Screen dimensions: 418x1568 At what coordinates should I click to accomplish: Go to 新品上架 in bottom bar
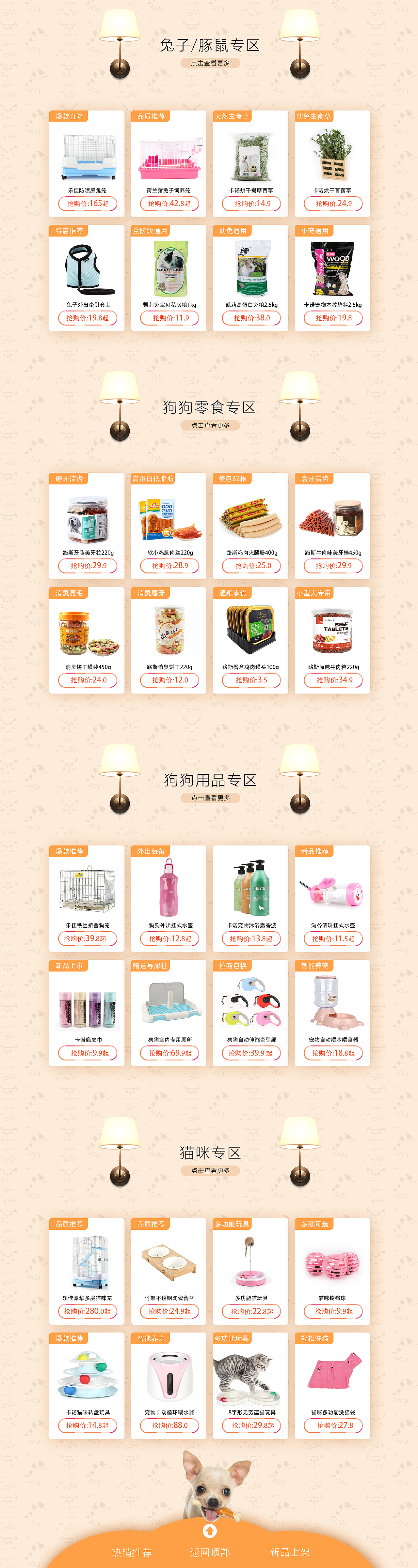click(x=289, y=1552)
